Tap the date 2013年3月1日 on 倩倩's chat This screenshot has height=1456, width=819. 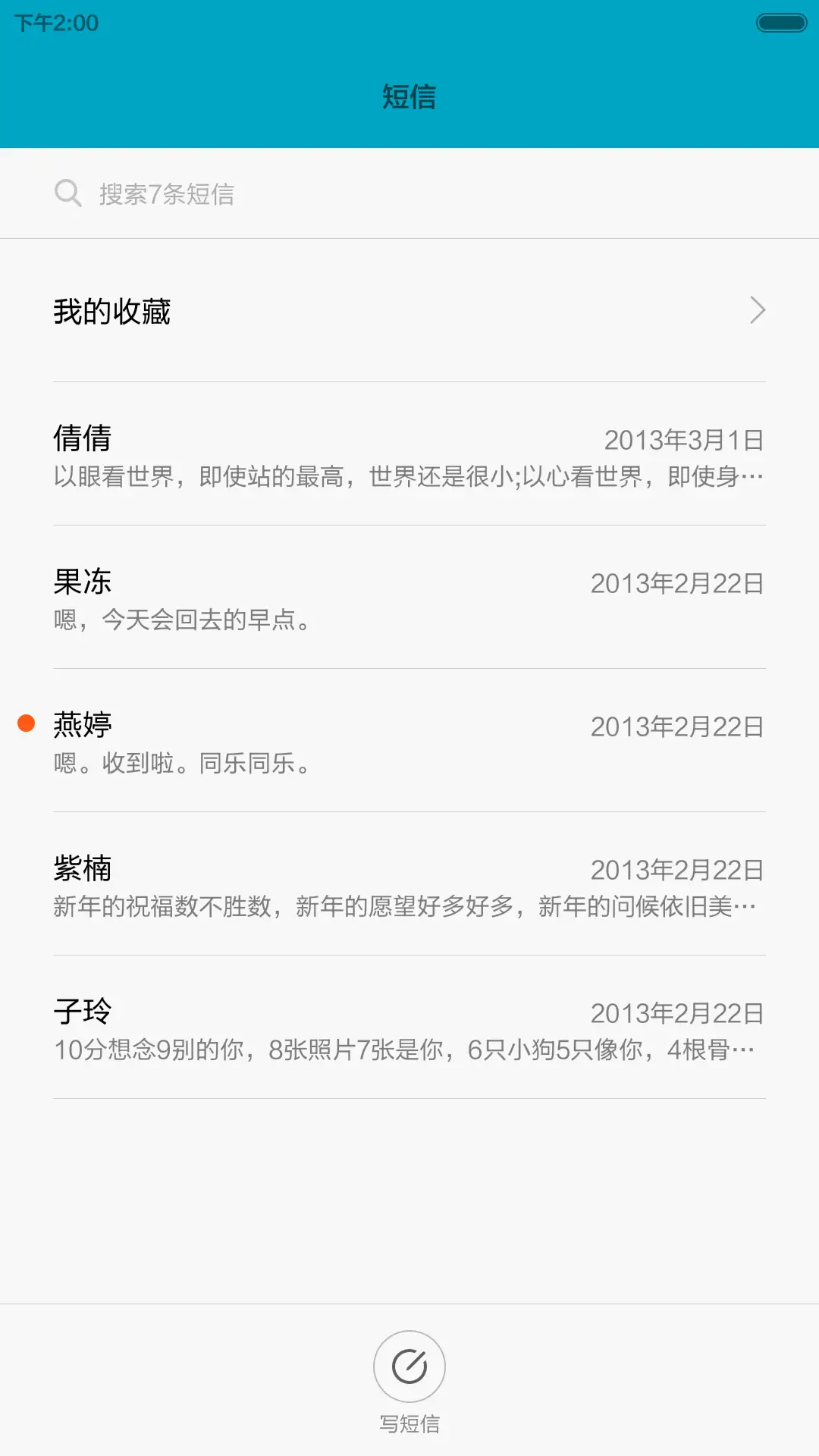(683, 440)
